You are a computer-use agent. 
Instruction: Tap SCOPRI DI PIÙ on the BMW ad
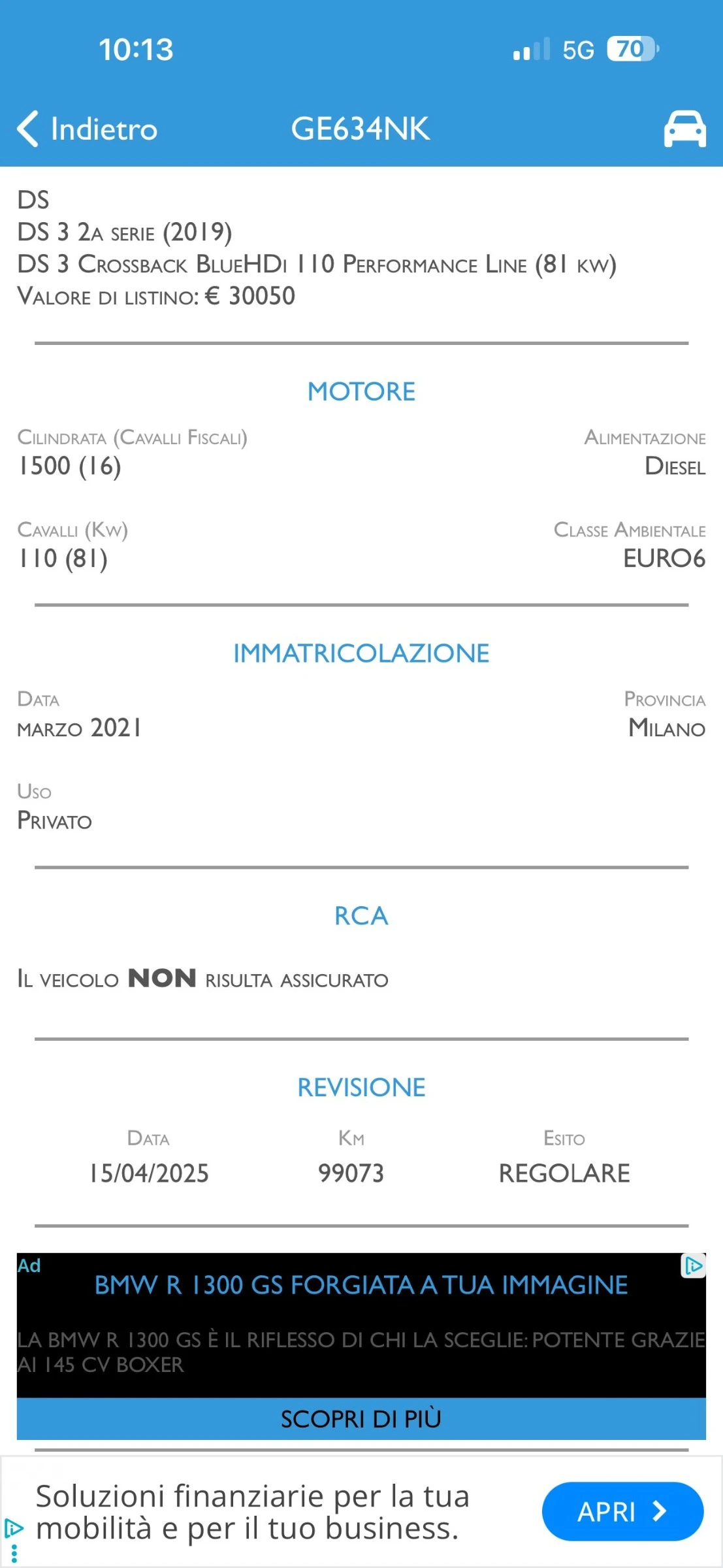point(361,1418)
